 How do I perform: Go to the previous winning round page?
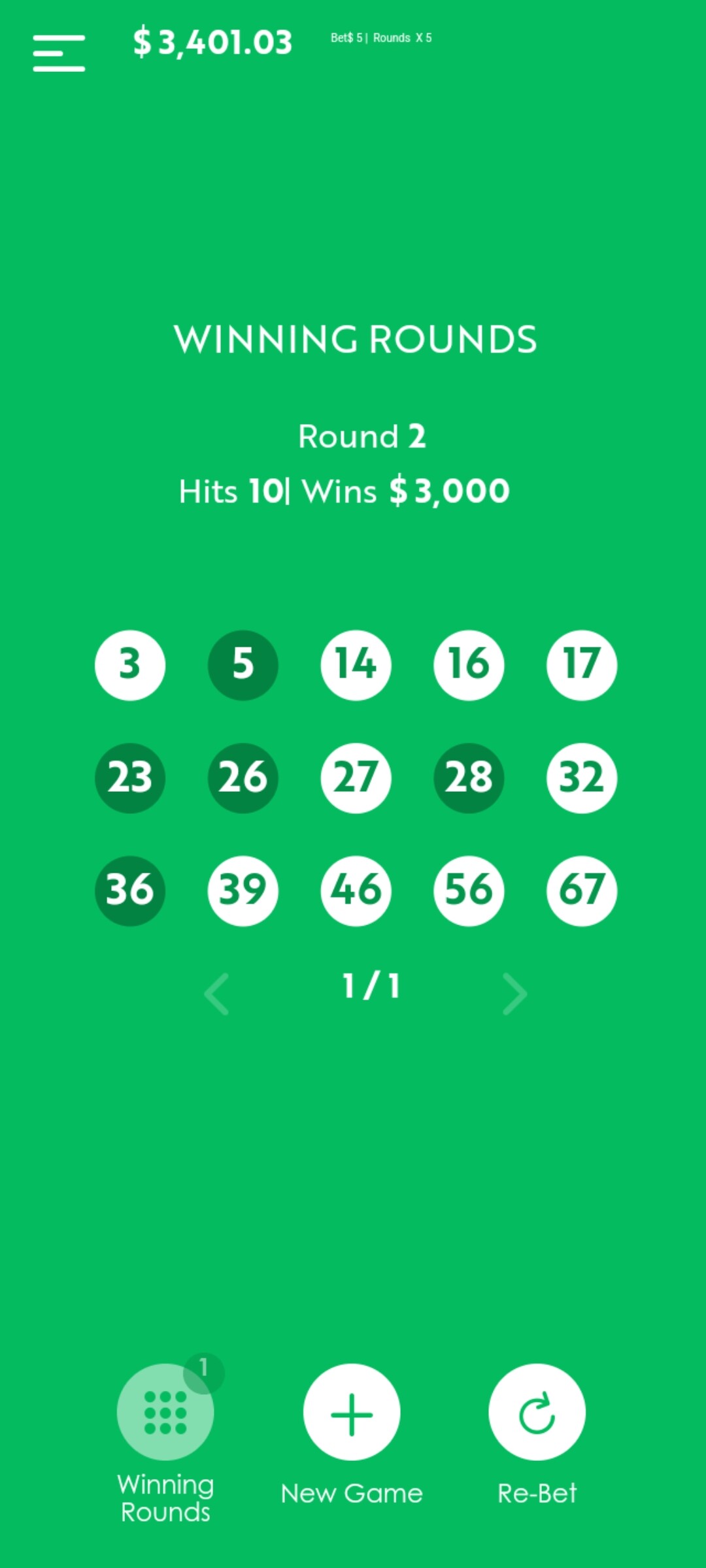click(x=217, y=994)
